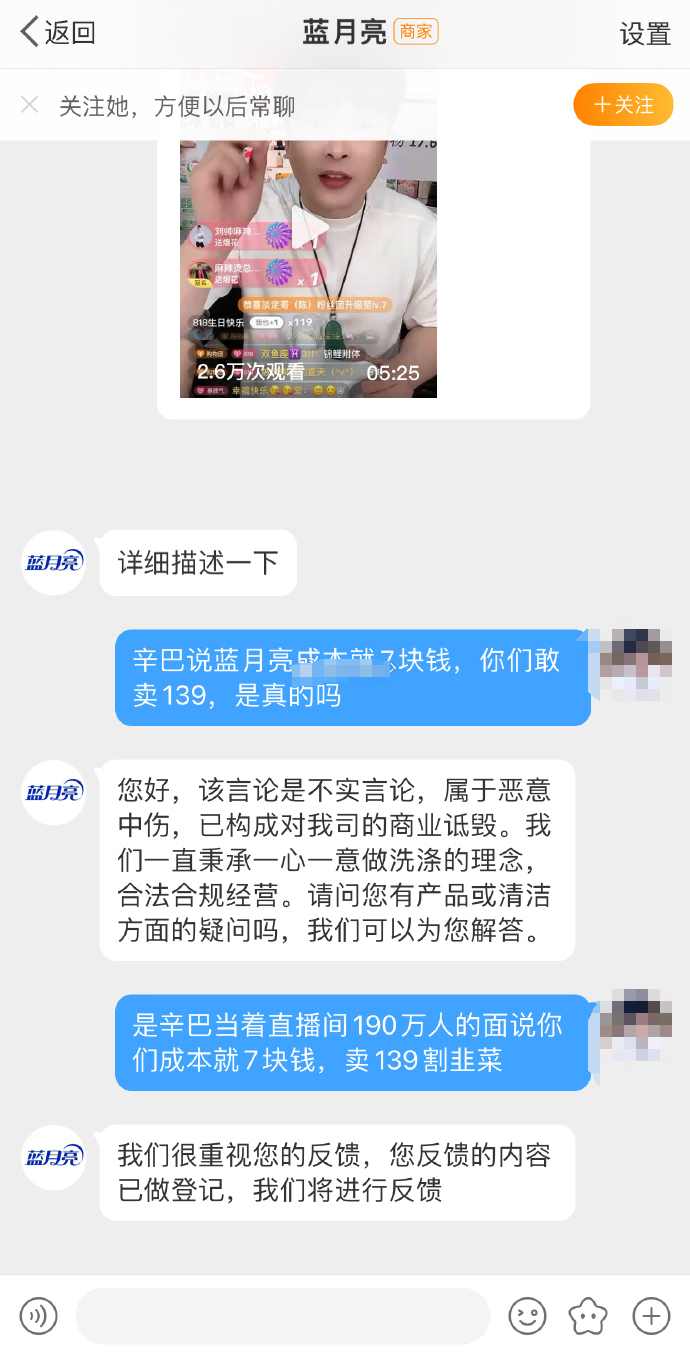The image size is (690, 1367).
Task: Open the sticker panel star icon
Action: (x=588, y=1316)
